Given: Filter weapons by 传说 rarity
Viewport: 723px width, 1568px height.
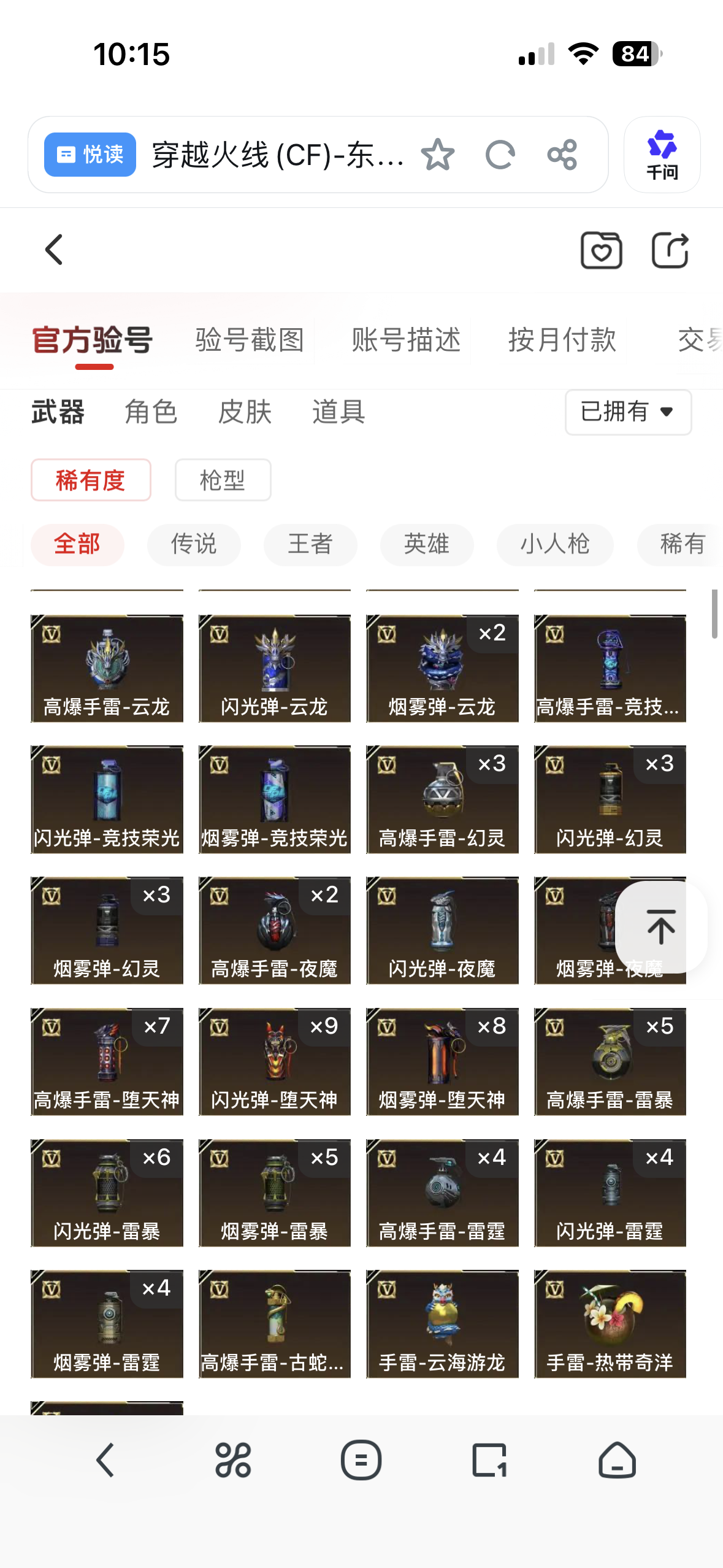Looking at the screenshot, I should click(194, 544).
